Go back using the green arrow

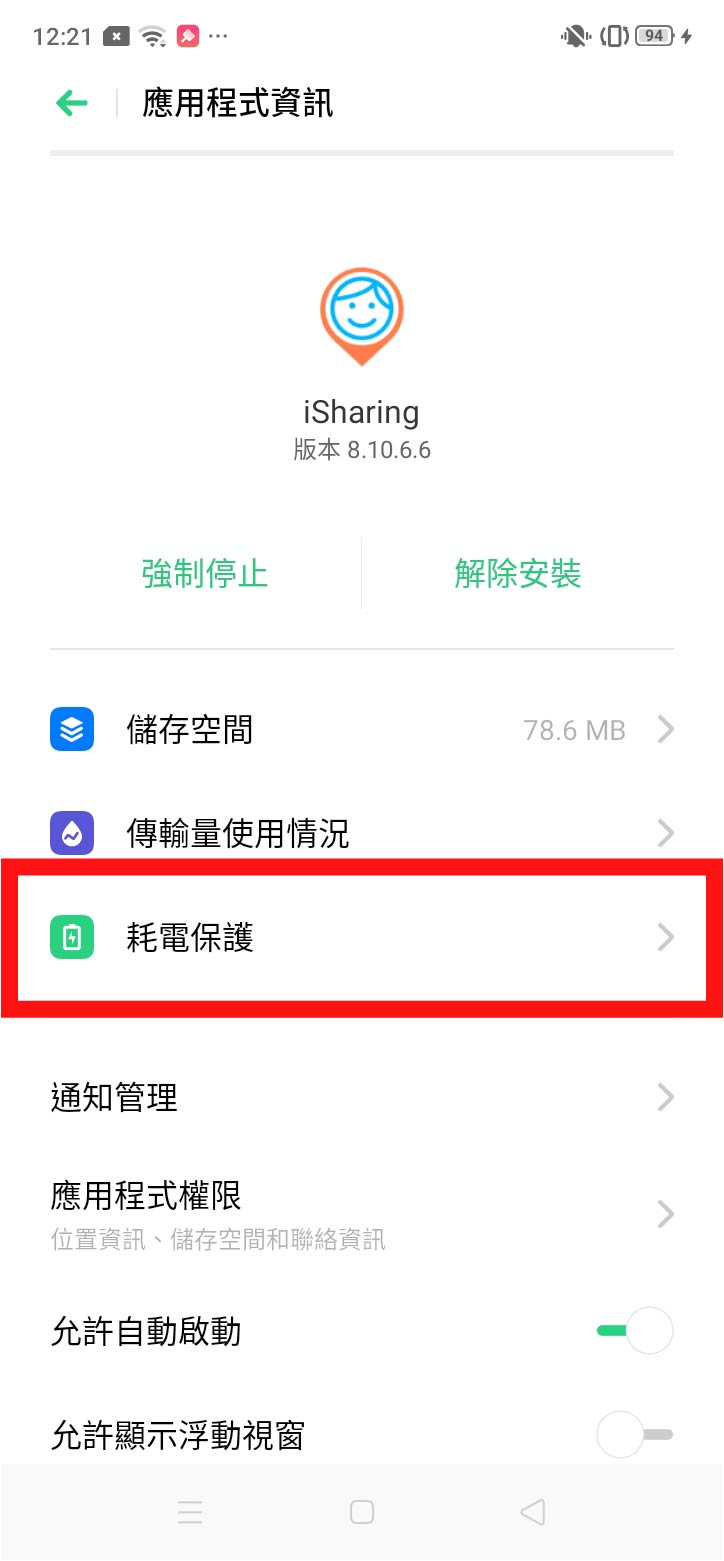point(72,103)
